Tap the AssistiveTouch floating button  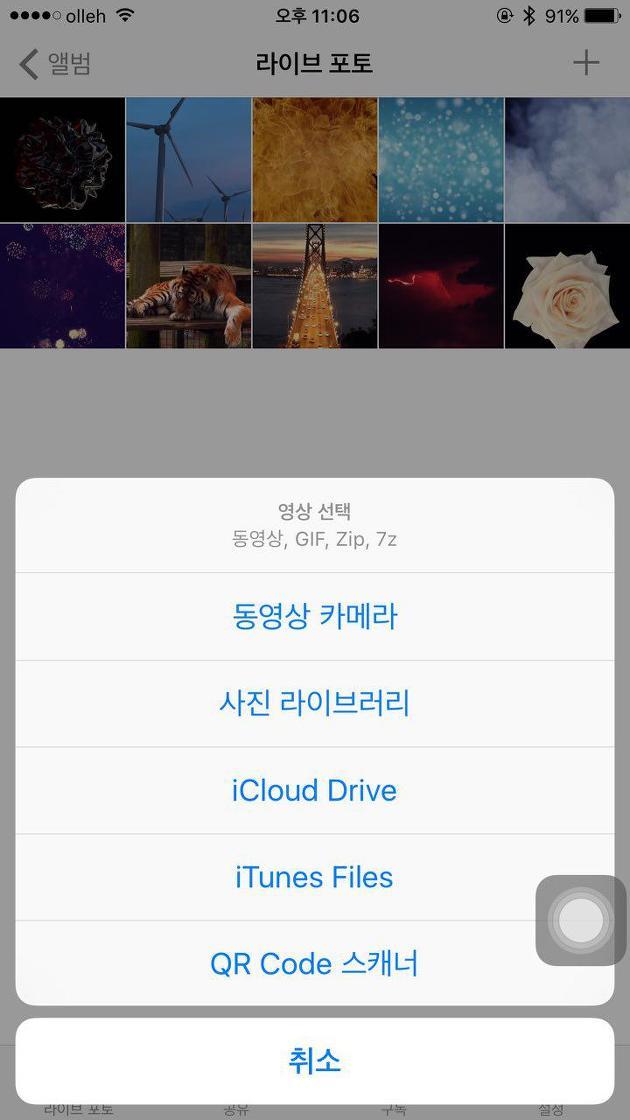(581, 920)
